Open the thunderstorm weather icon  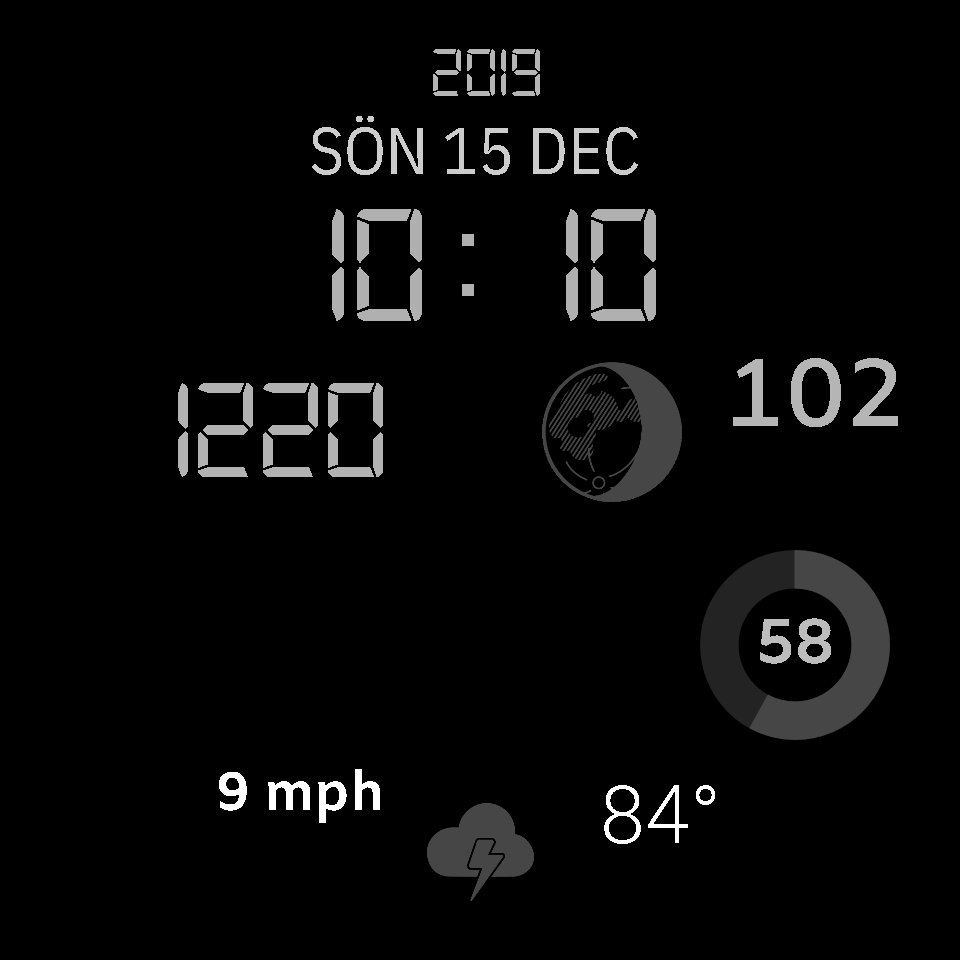(x=480, y=851)
